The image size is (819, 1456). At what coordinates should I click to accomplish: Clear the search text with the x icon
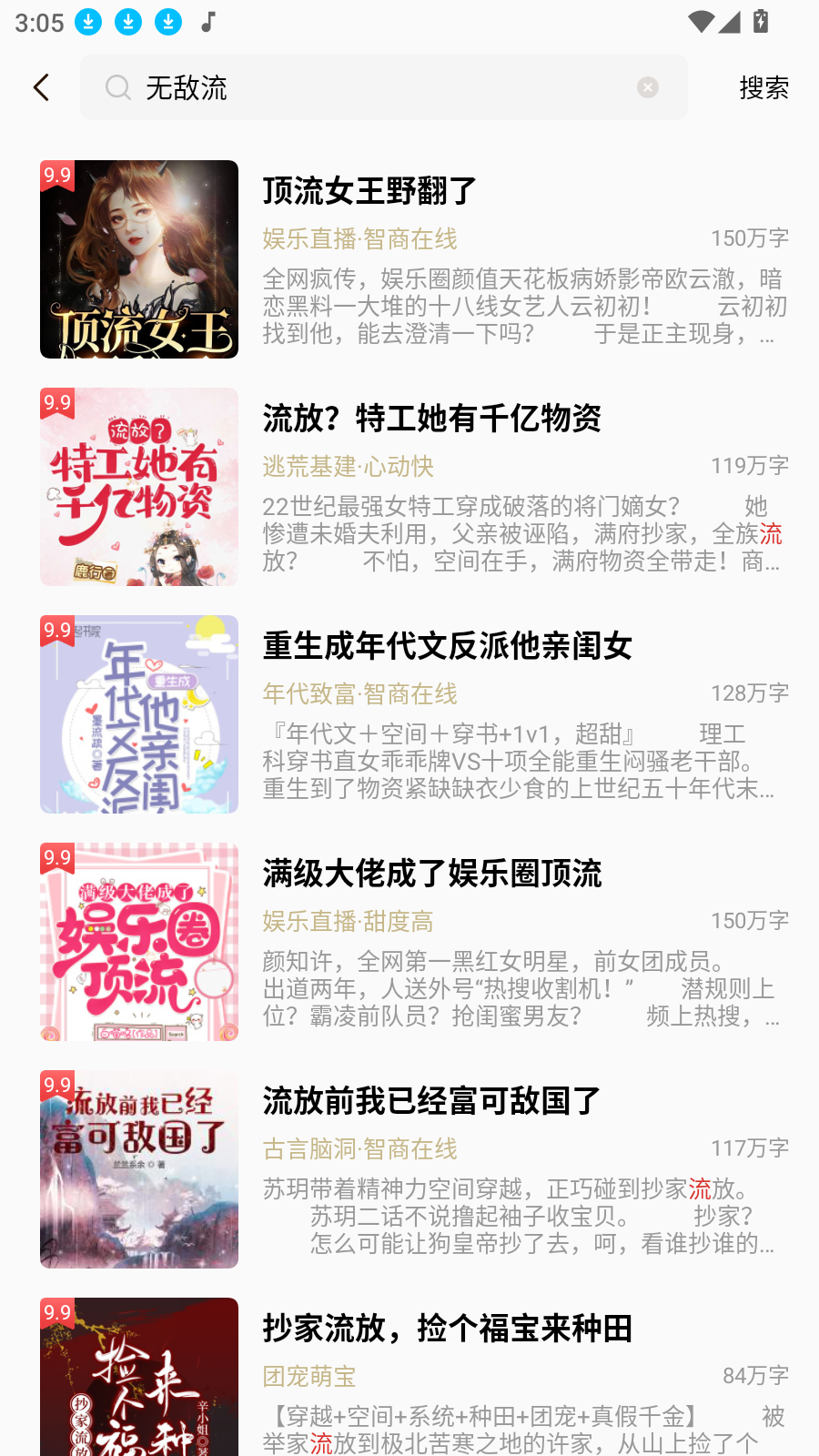coord(647,86)
